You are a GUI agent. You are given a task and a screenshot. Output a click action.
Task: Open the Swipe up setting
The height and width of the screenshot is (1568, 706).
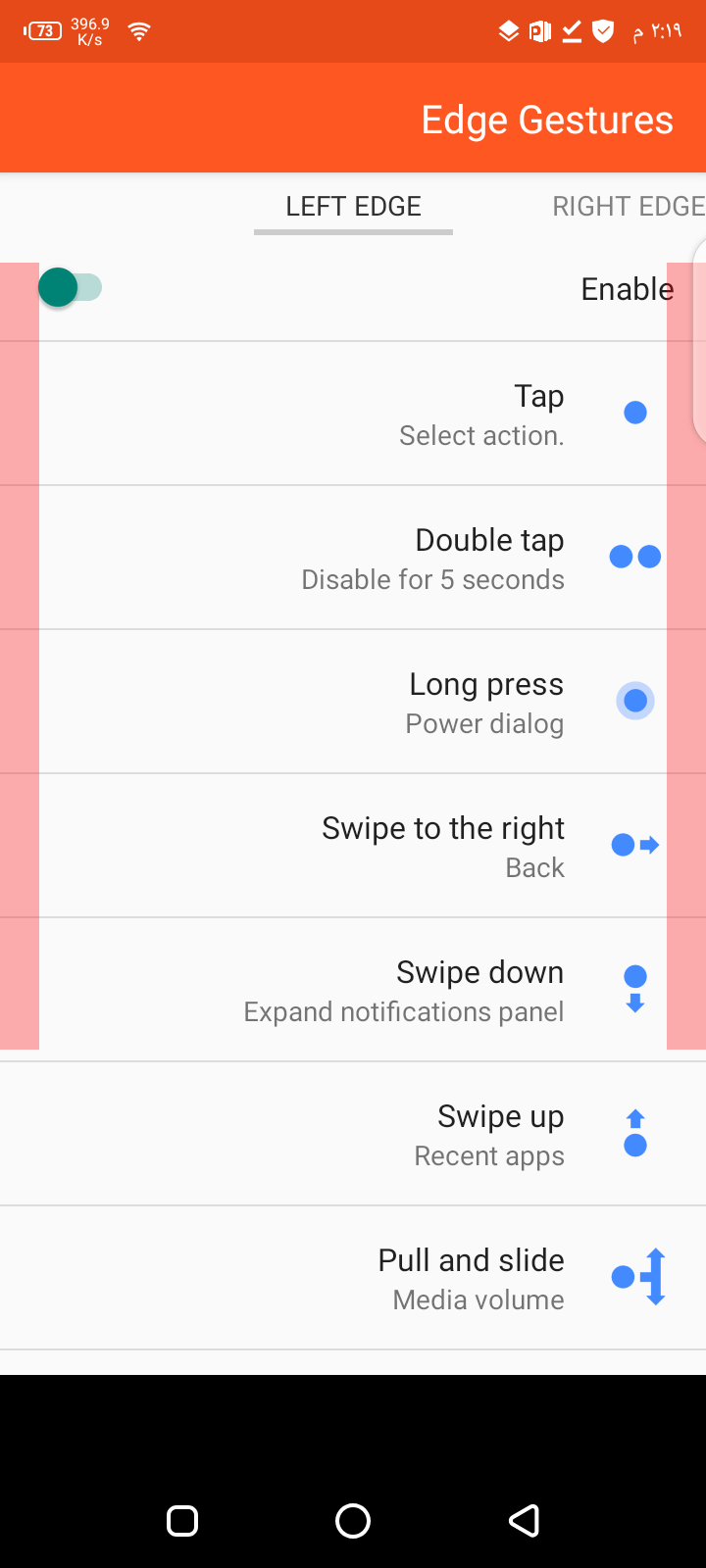click(353, 1134)
